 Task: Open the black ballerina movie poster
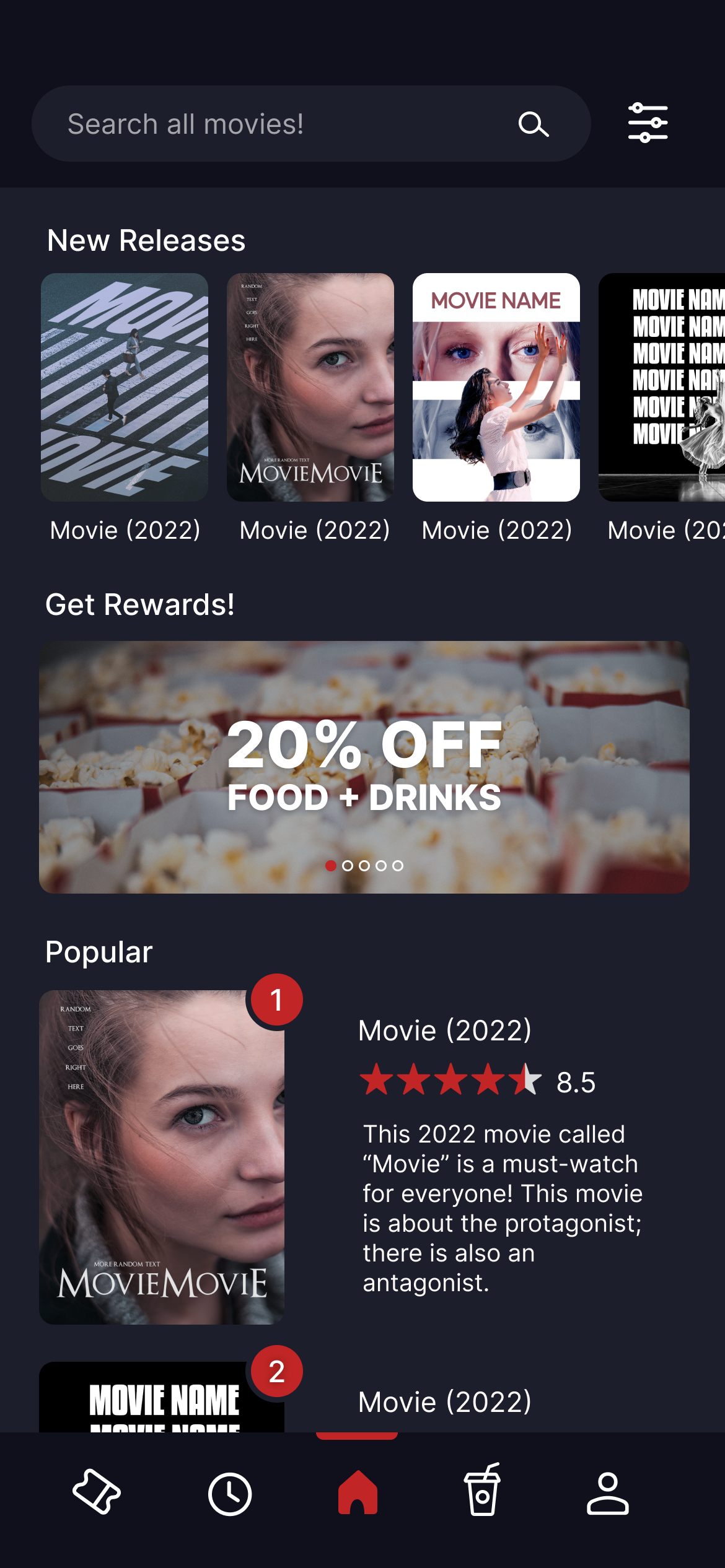[x=662, y=387]
